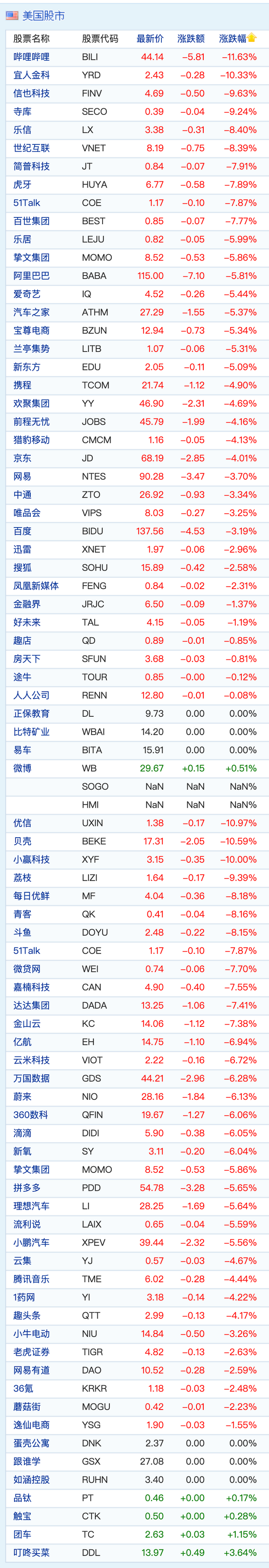Tap the 爱奇艺 stock name

click(27, 294)
